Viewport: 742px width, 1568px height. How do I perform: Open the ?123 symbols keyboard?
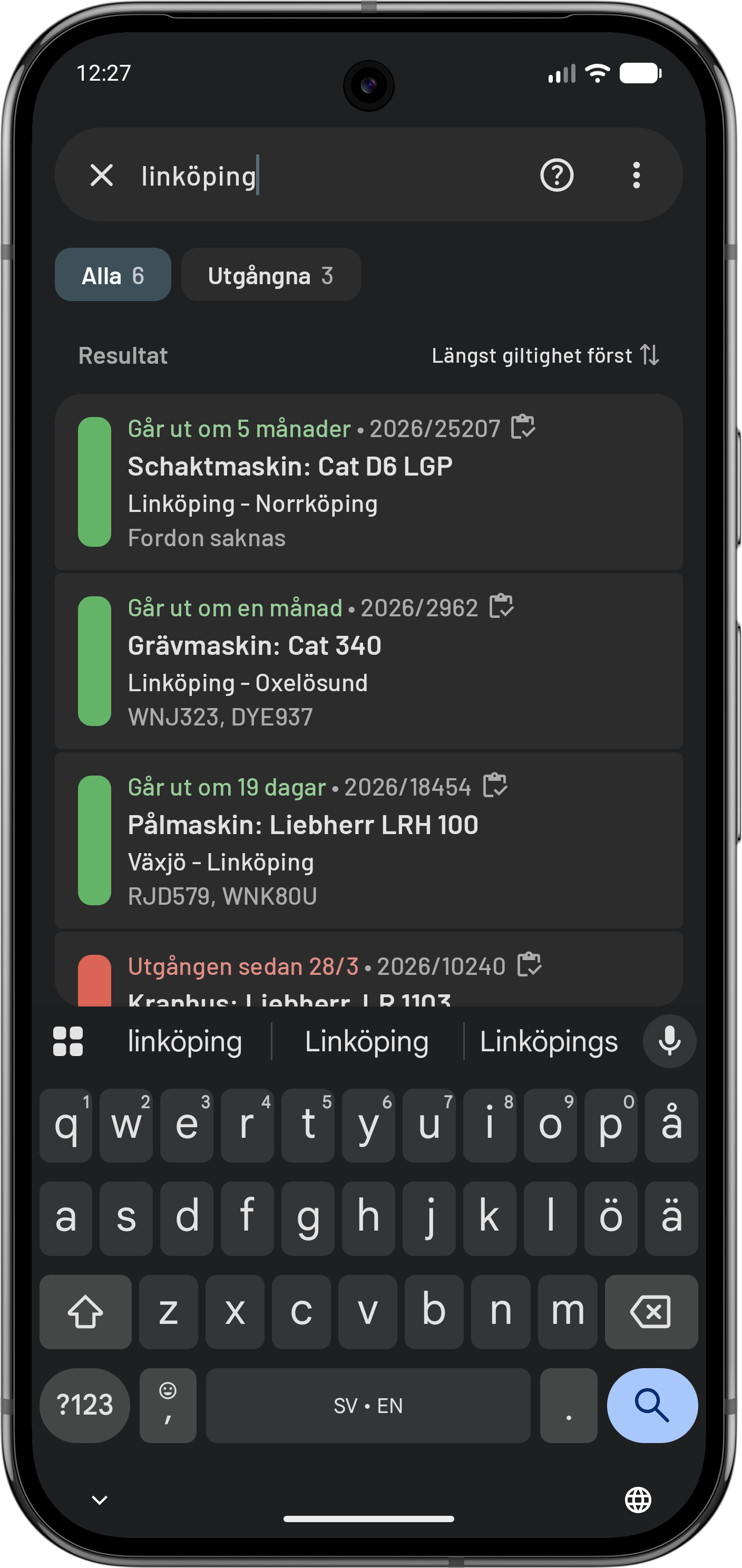[84, 1406]
